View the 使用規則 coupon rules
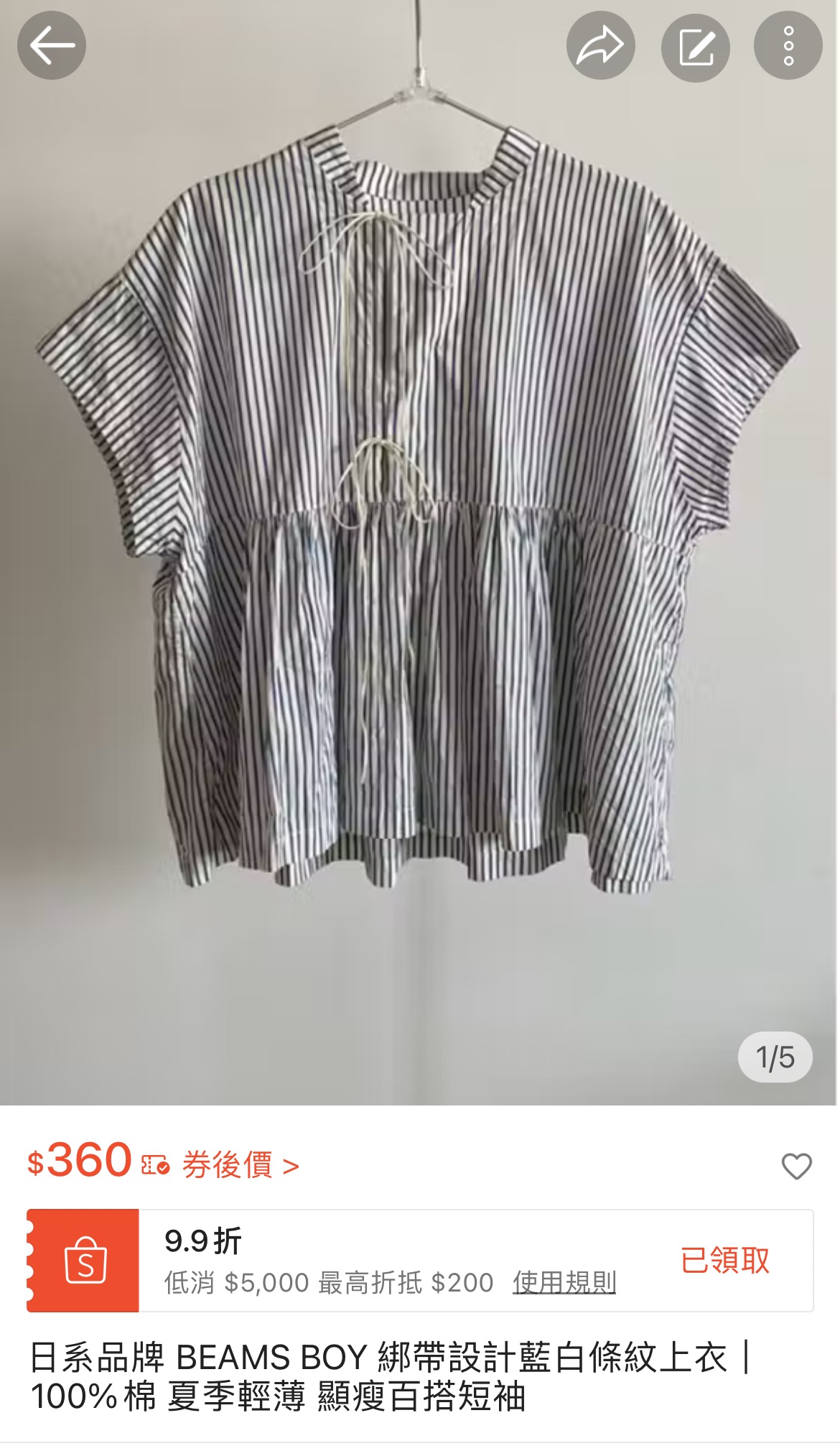 point(564,1282)
